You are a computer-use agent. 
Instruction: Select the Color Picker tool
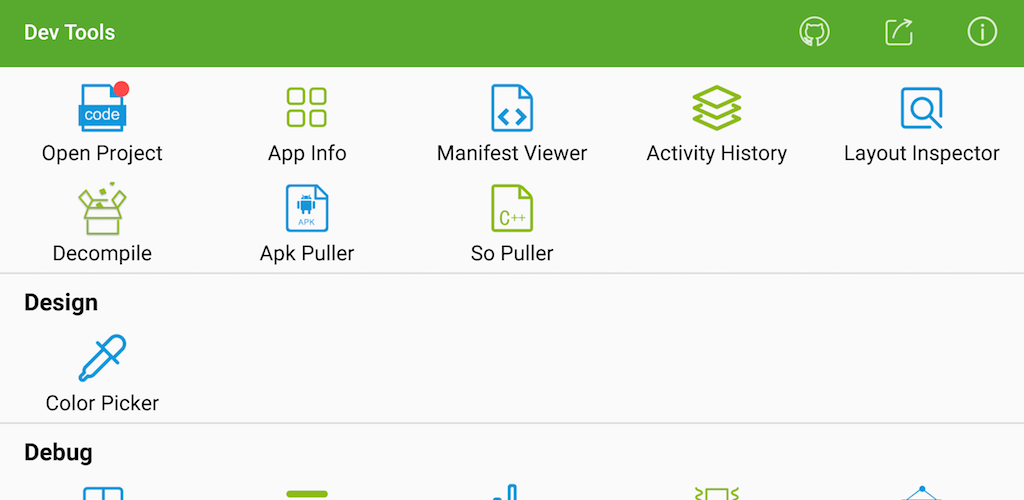click(102, 372)
